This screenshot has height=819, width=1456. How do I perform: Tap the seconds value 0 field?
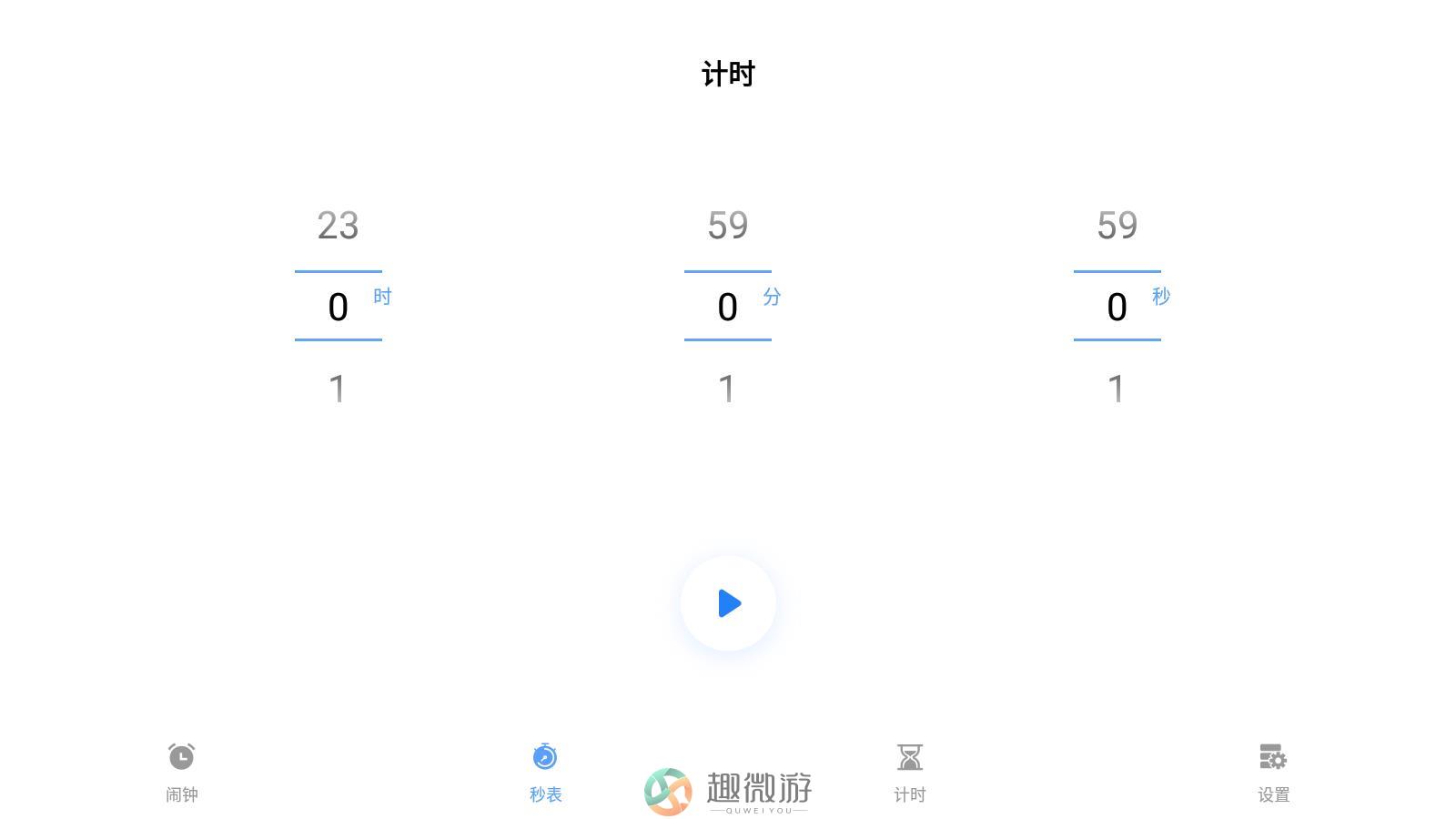pos(1117,307)
